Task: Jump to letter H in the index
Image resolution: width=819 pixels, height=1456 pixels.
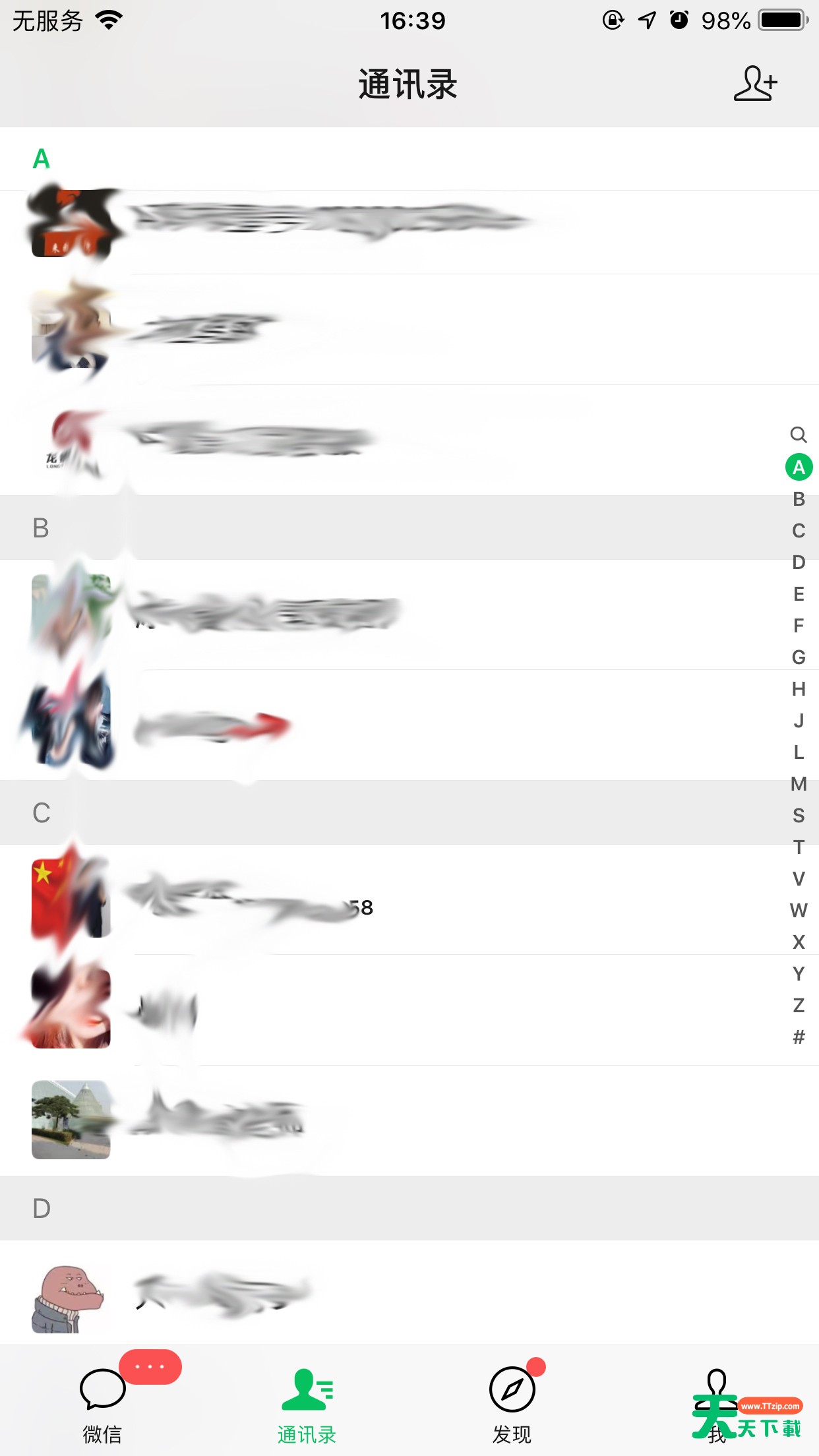Action: pos(799,689)
